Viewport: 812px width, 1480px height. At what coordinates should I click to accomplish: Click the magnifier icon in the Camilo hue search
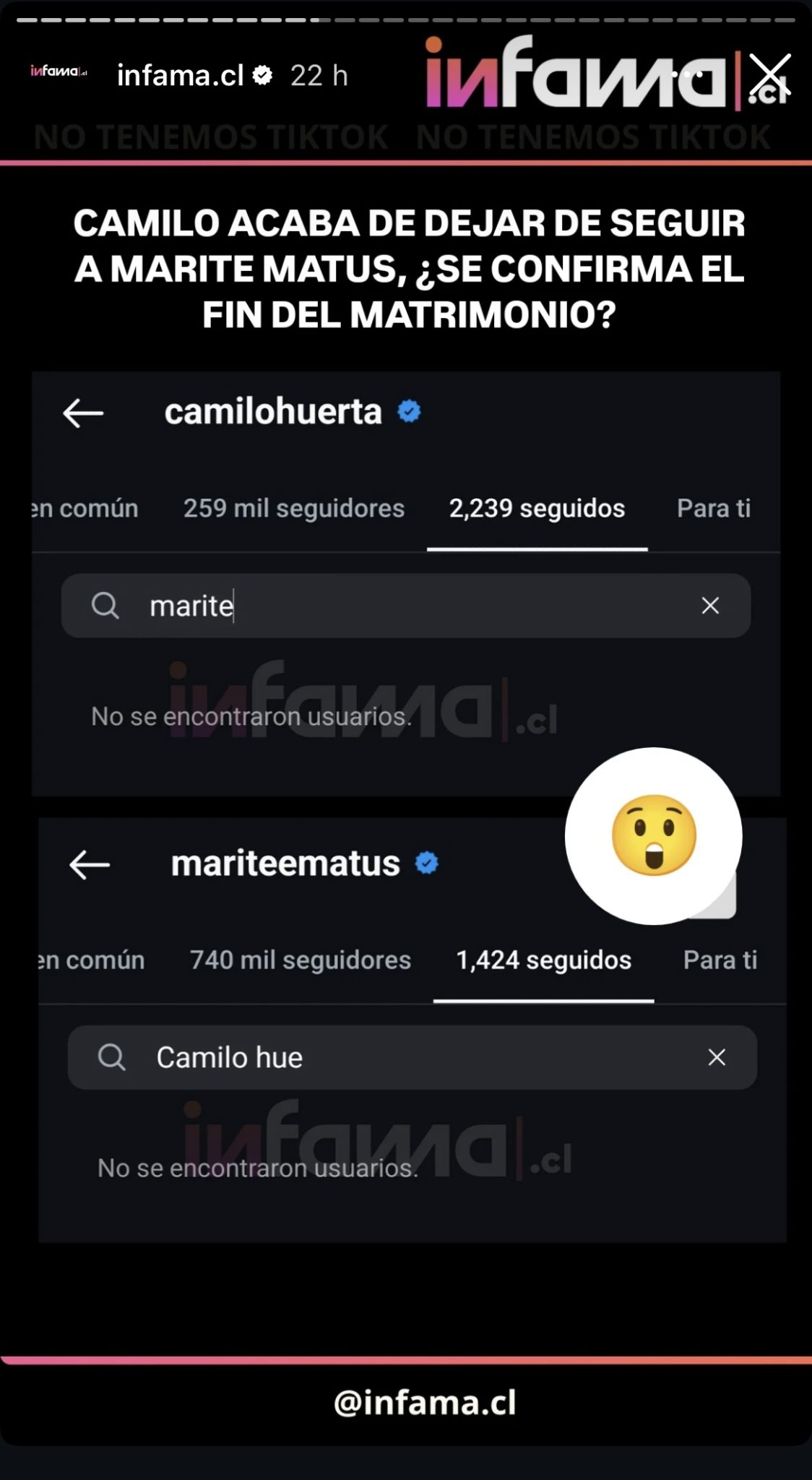pyautogui.click(x=113, y=1057)
